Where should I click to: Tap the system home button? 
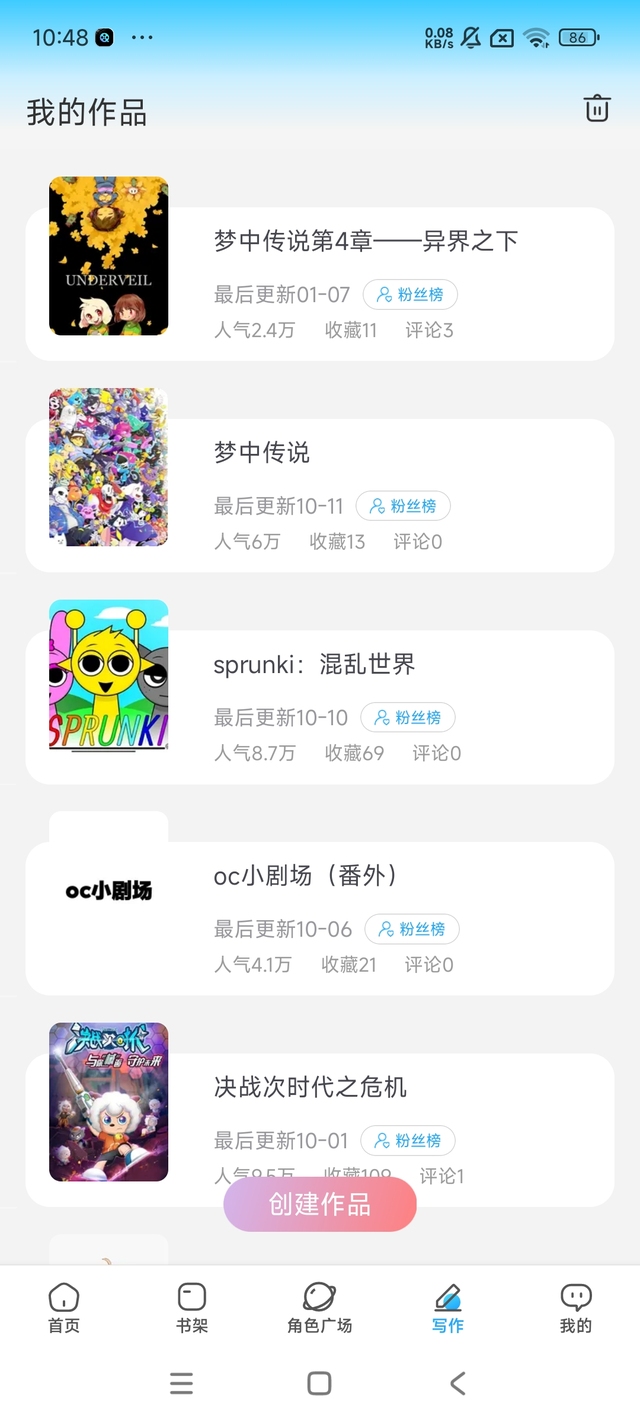319,1383
